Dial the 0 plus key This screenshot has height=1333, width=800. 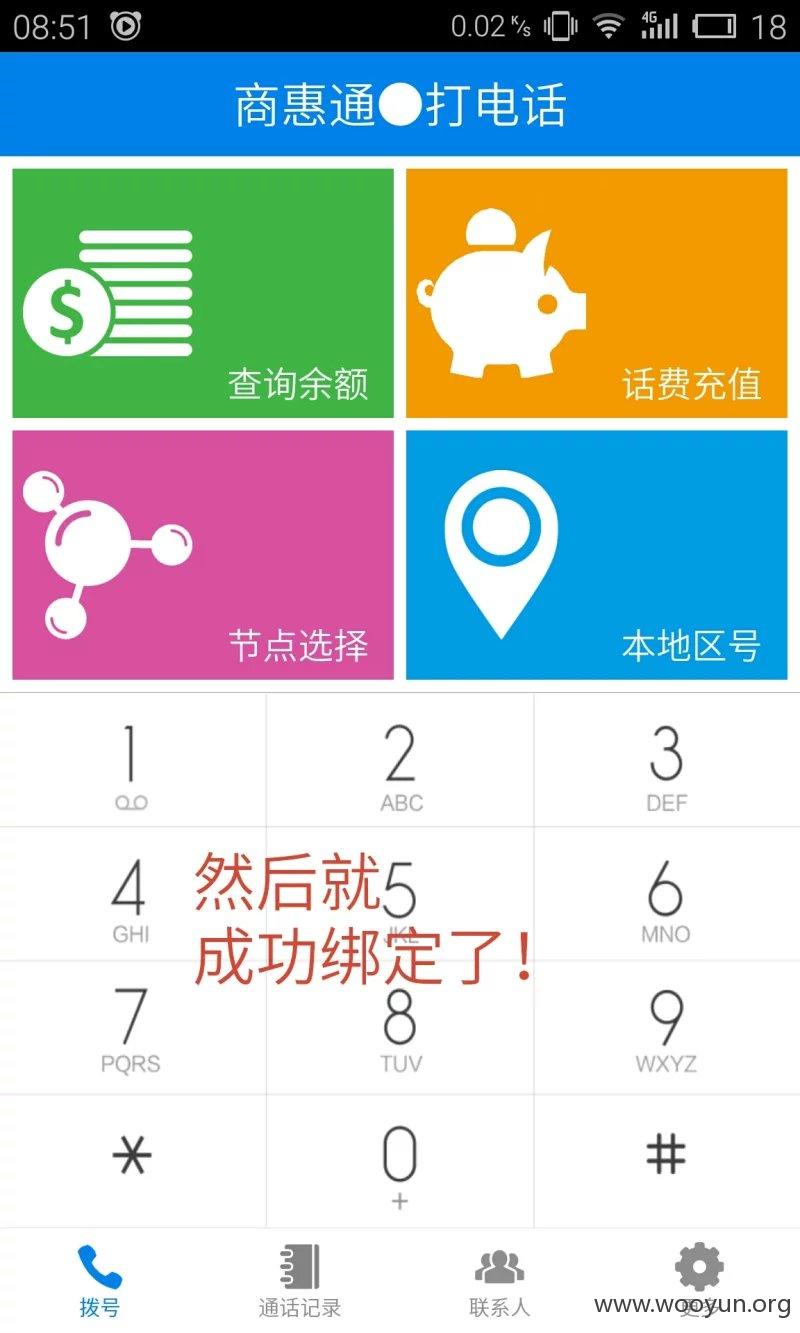coord(400,1161)
